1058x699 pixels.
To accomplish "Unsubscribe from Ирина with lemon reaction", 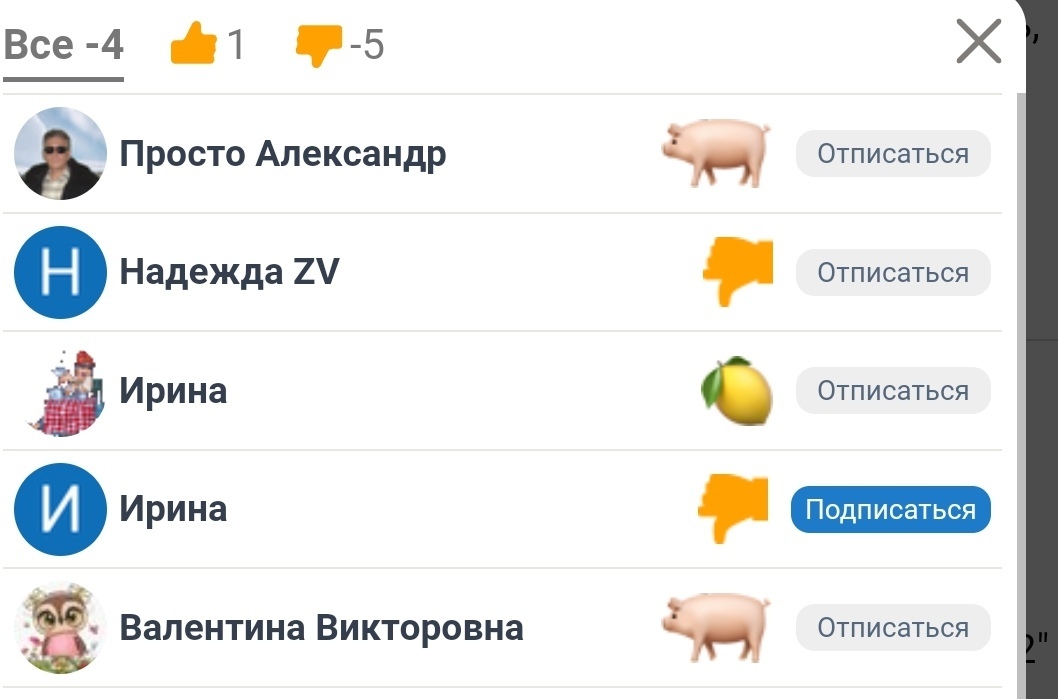I will pyautogui.click(x=892, y=391).
